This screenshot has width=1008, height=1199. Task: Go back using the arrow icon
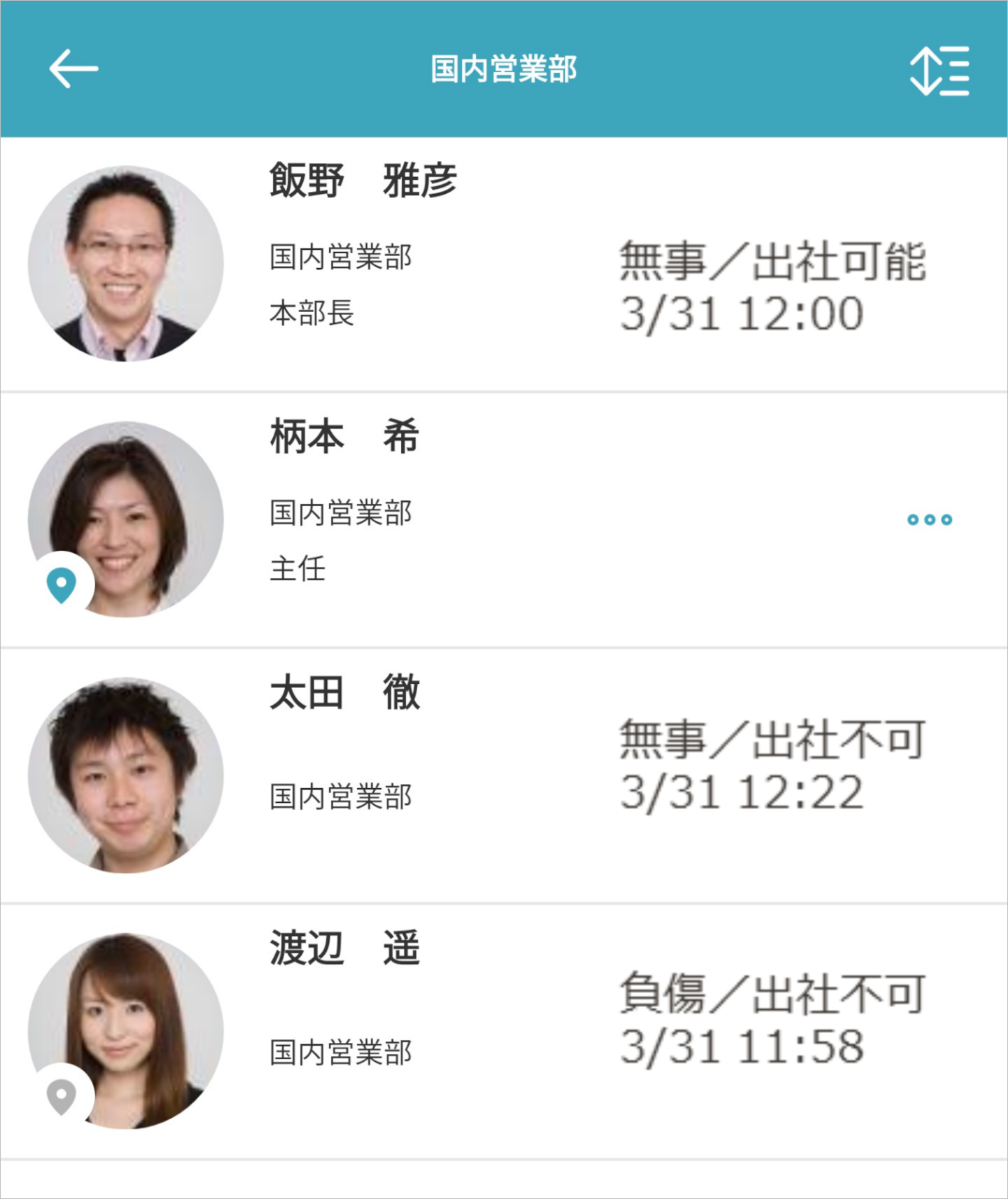[73, 69]
